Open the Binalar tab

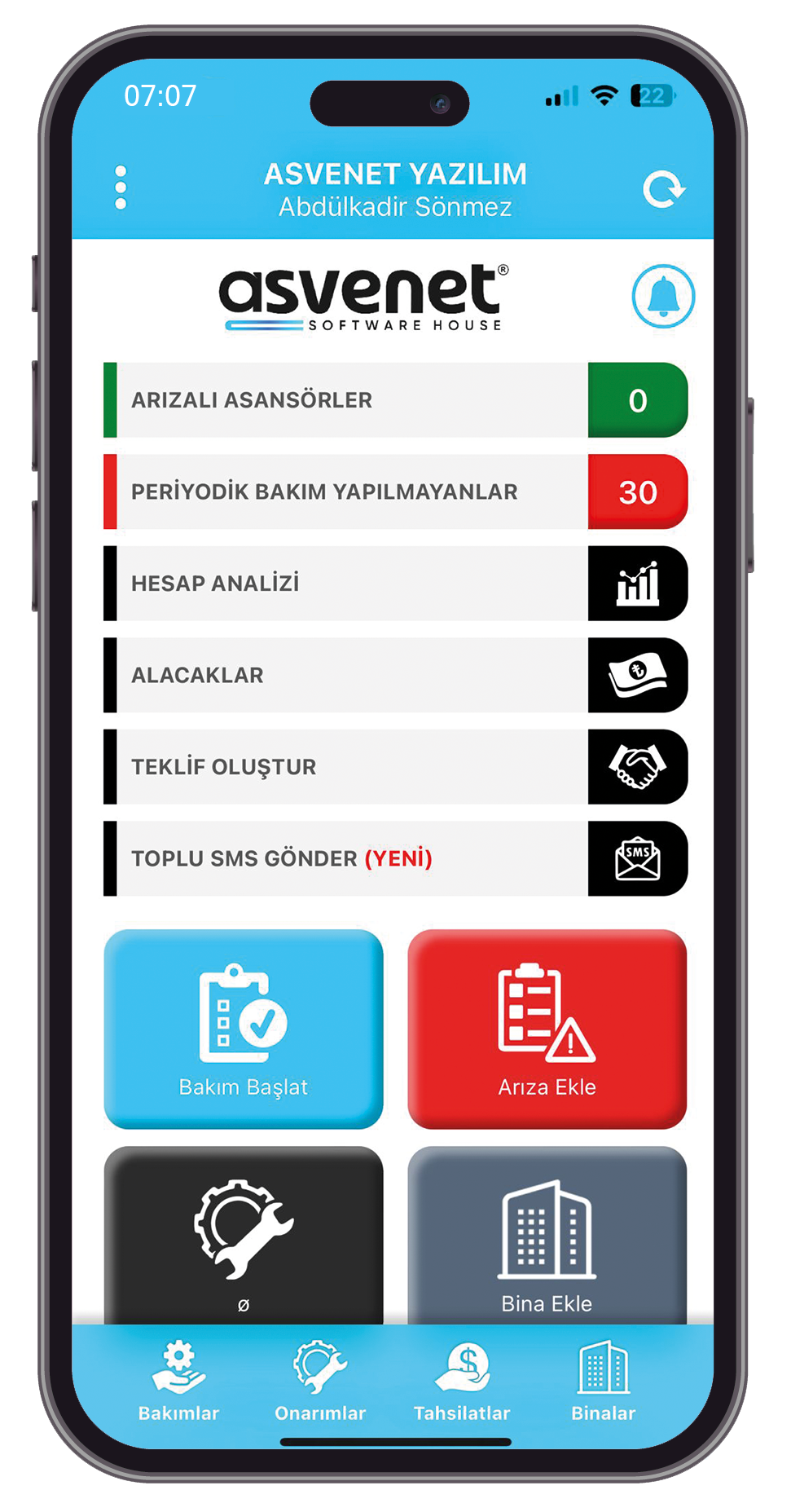pos(603,1382)
